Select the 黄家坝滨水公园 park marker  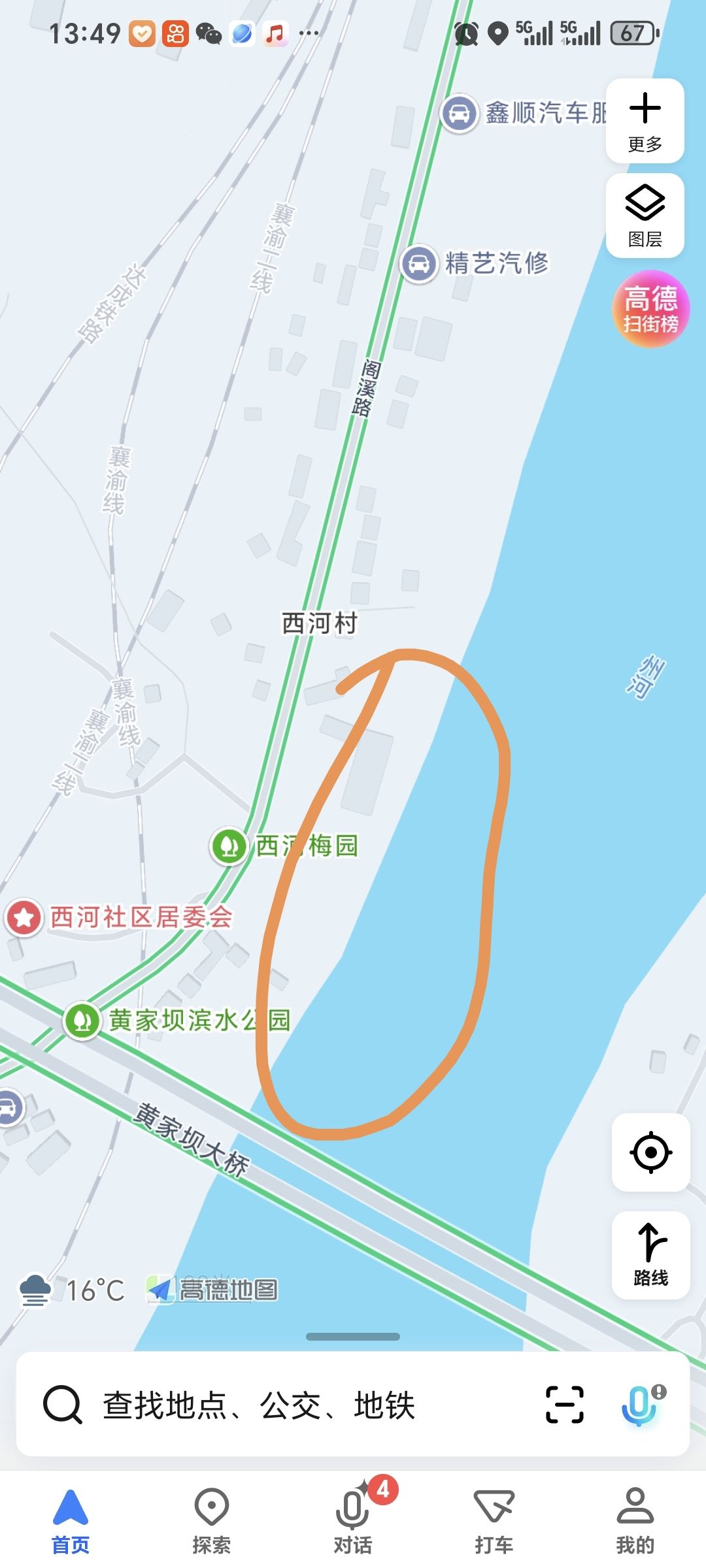click(82, 1020)
